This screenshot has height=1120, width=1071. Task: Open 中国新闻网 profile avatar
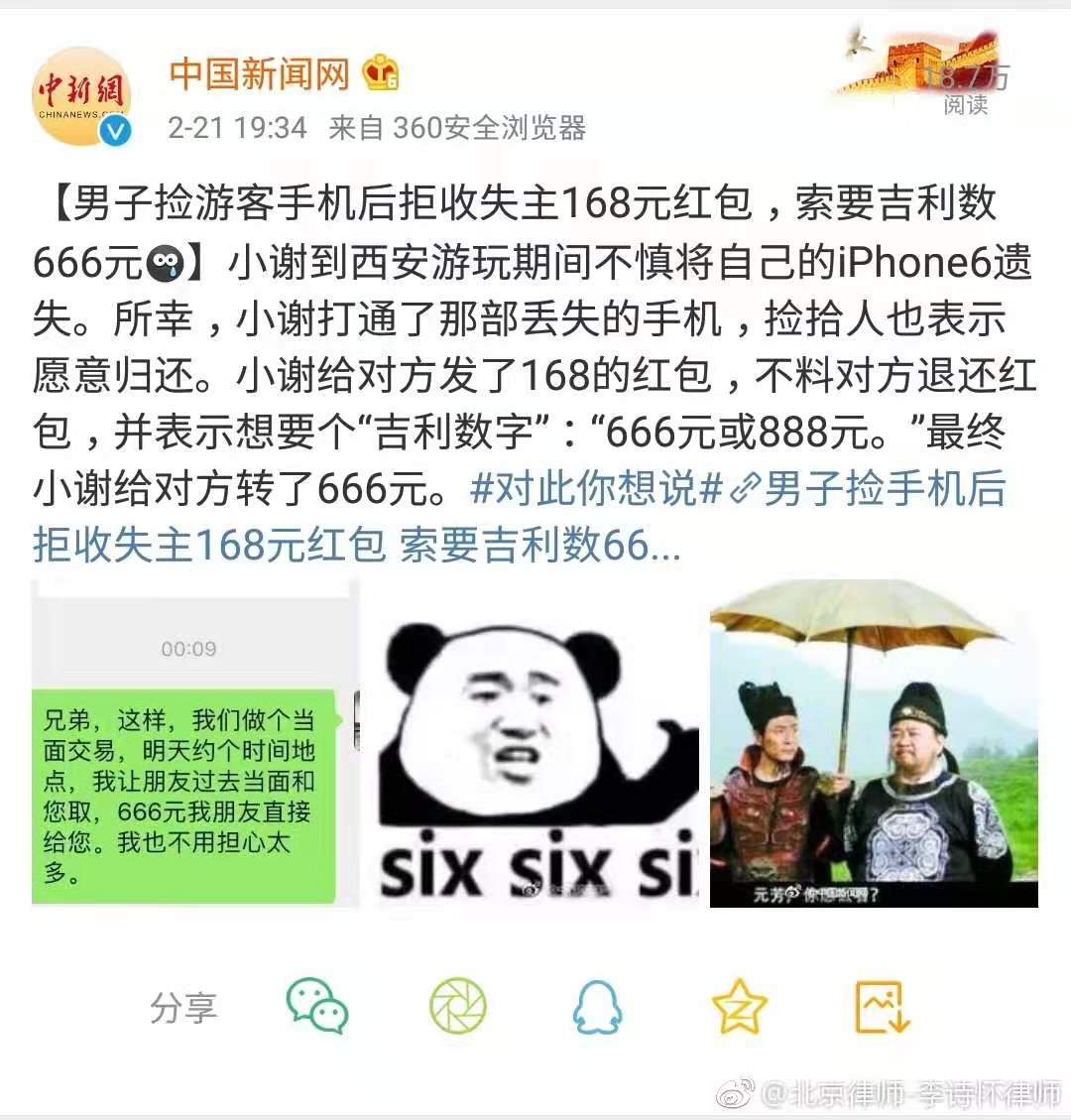tap(81, 96)
